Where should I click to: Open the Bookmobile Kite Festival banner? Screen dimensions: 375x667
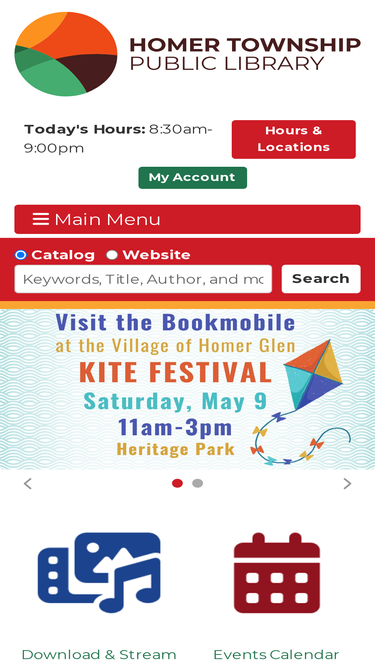tap(188, 389)
